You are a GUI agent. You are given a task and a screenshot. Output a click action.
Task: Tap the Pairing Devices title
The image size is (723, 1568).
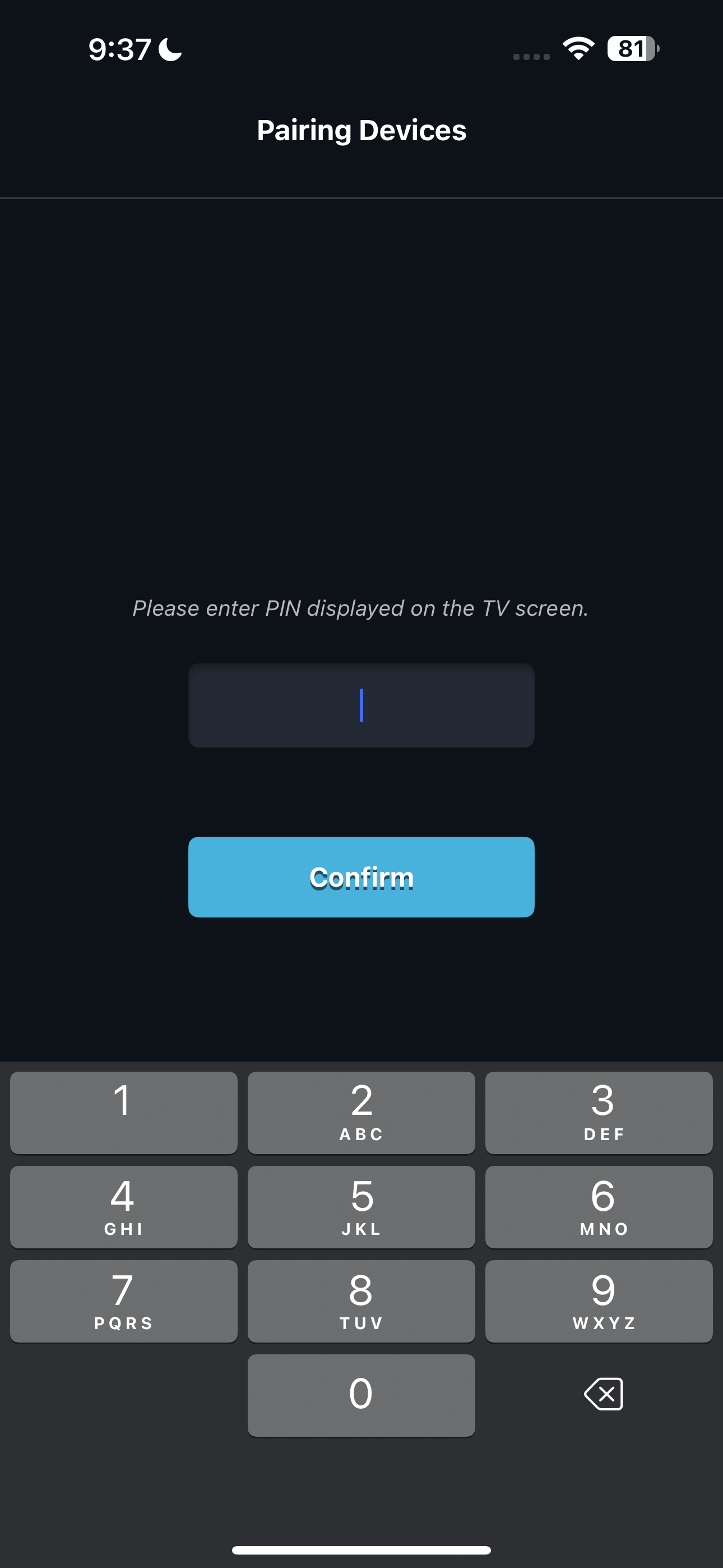coord(361,130)
